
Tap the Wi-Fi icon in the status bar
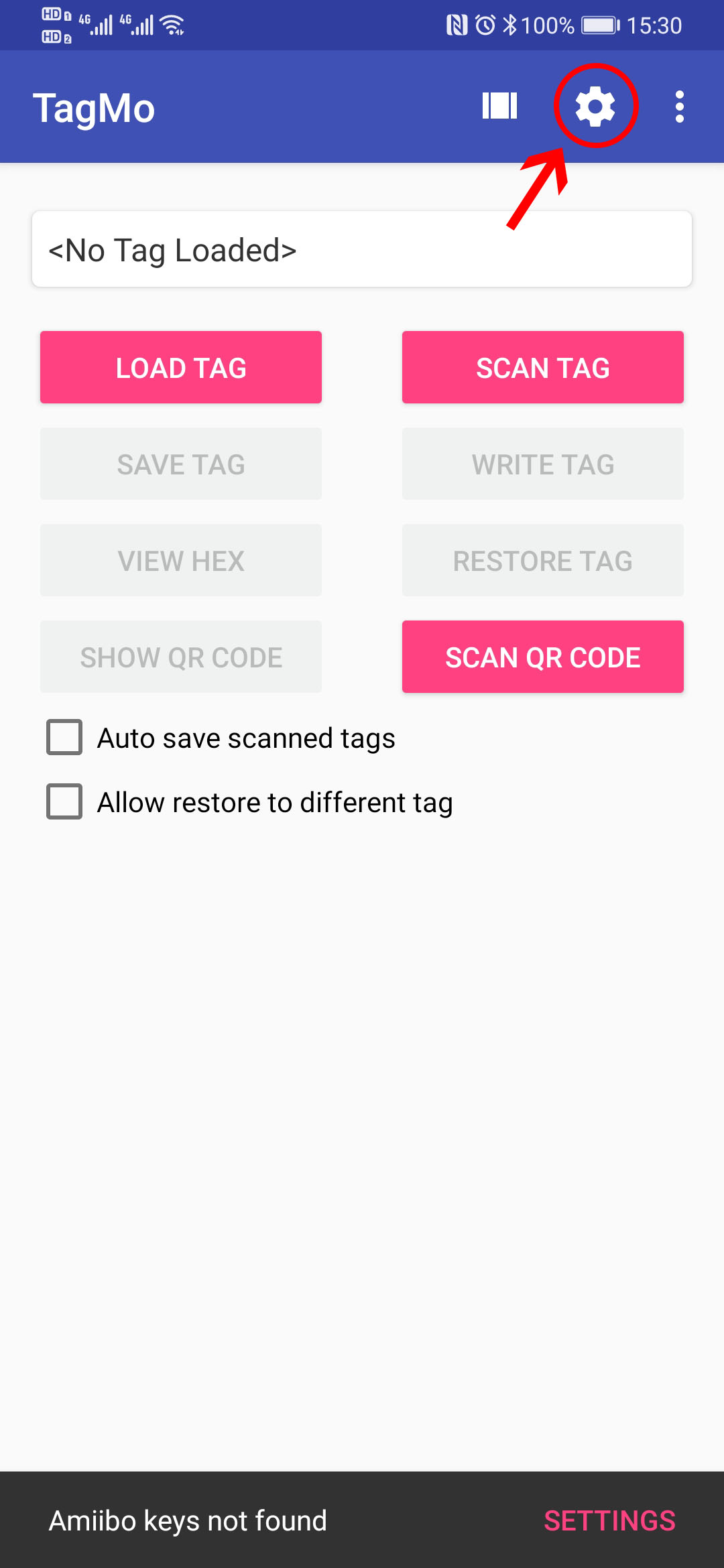pyautogui.click(x=173, y=24)
